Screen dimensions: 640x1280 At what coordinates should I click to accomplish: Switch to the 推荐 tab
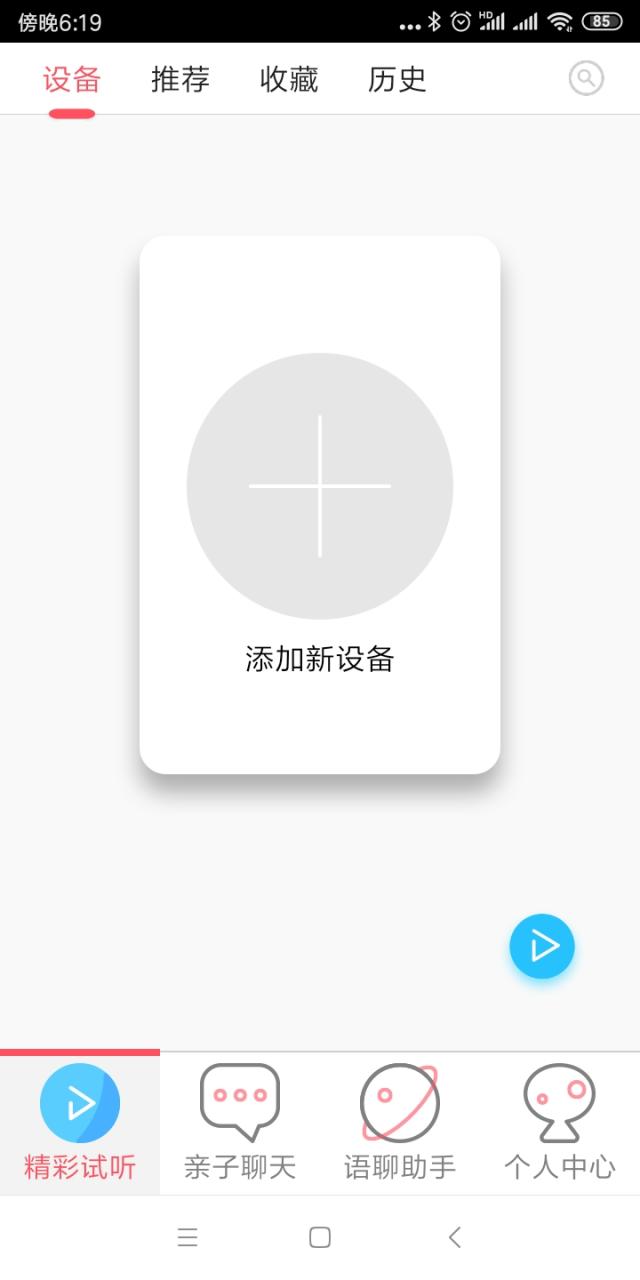180,79
